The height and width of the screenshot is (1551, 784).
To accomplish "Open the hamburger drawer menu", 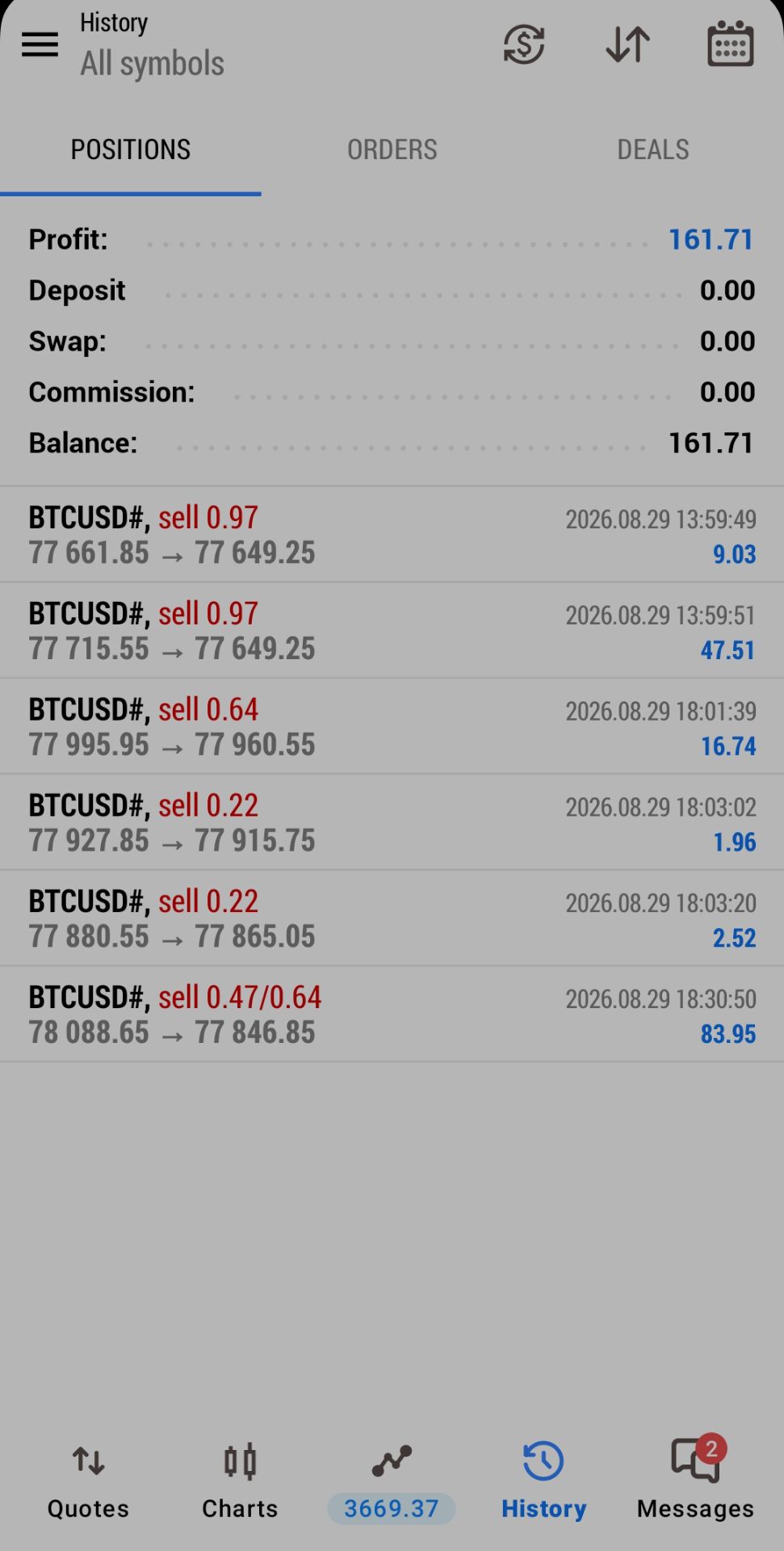I will pos(40,45).
